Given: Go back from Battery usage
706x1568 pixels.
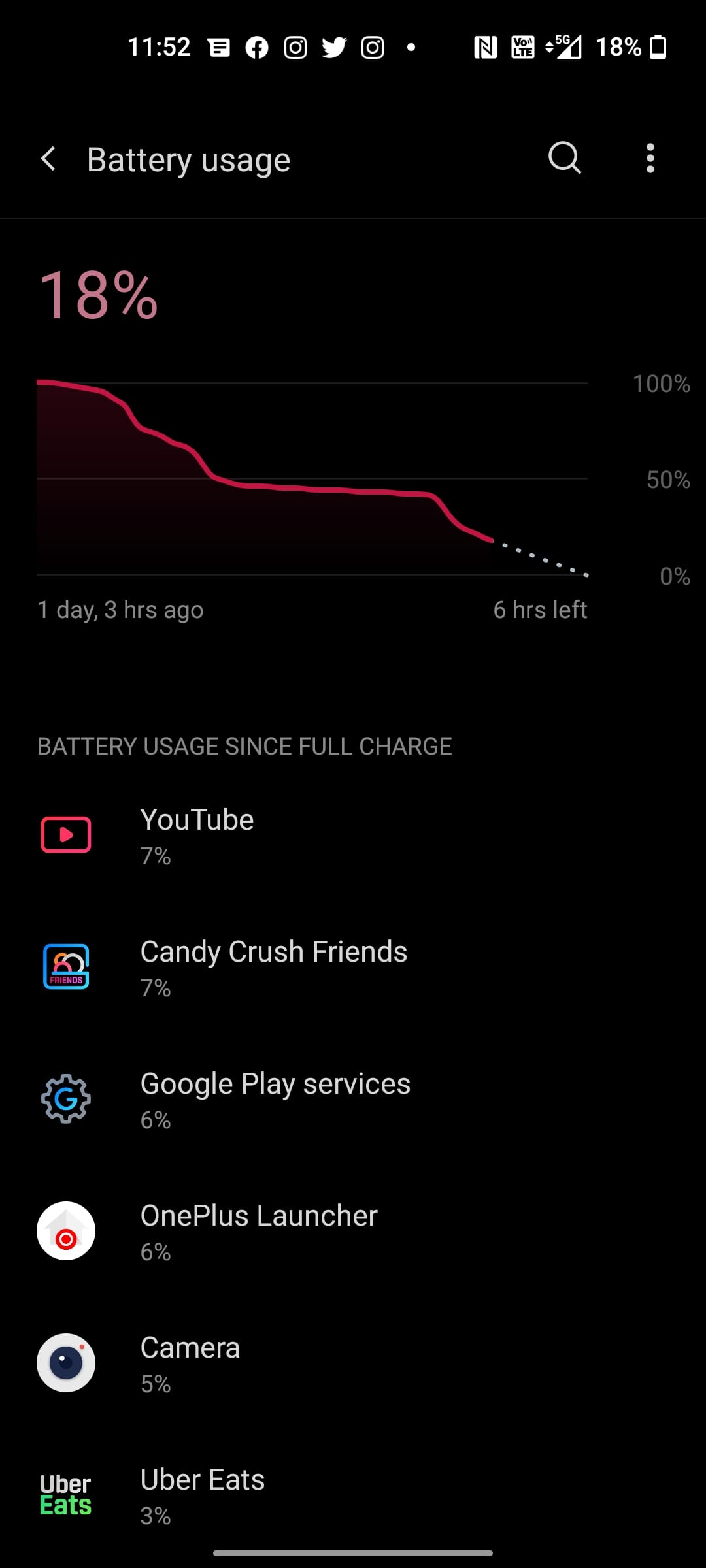Looking at the screenshot, I should coord(49,159).
